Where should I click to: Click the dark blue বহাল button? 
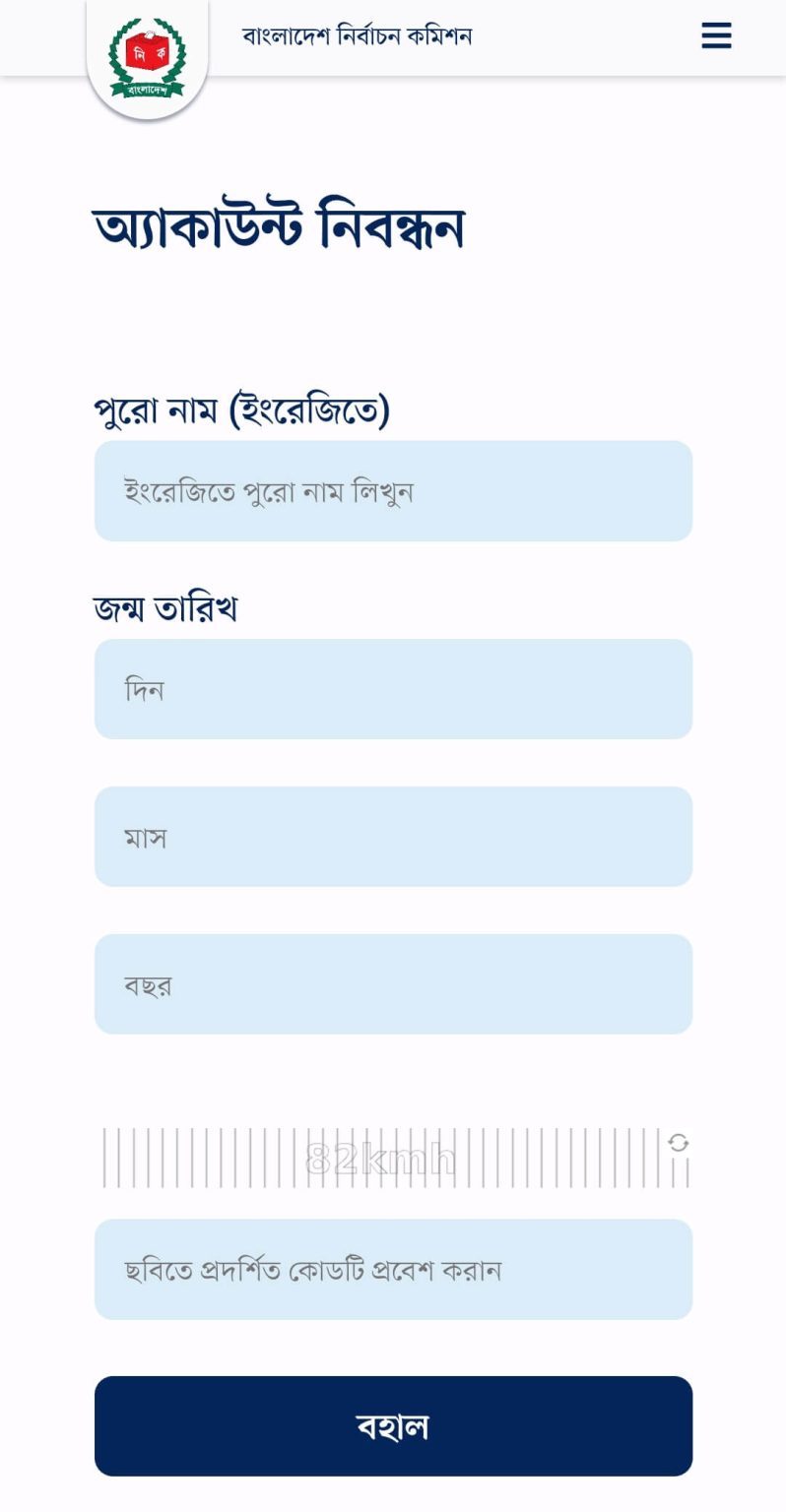[x=392, y=1425]
